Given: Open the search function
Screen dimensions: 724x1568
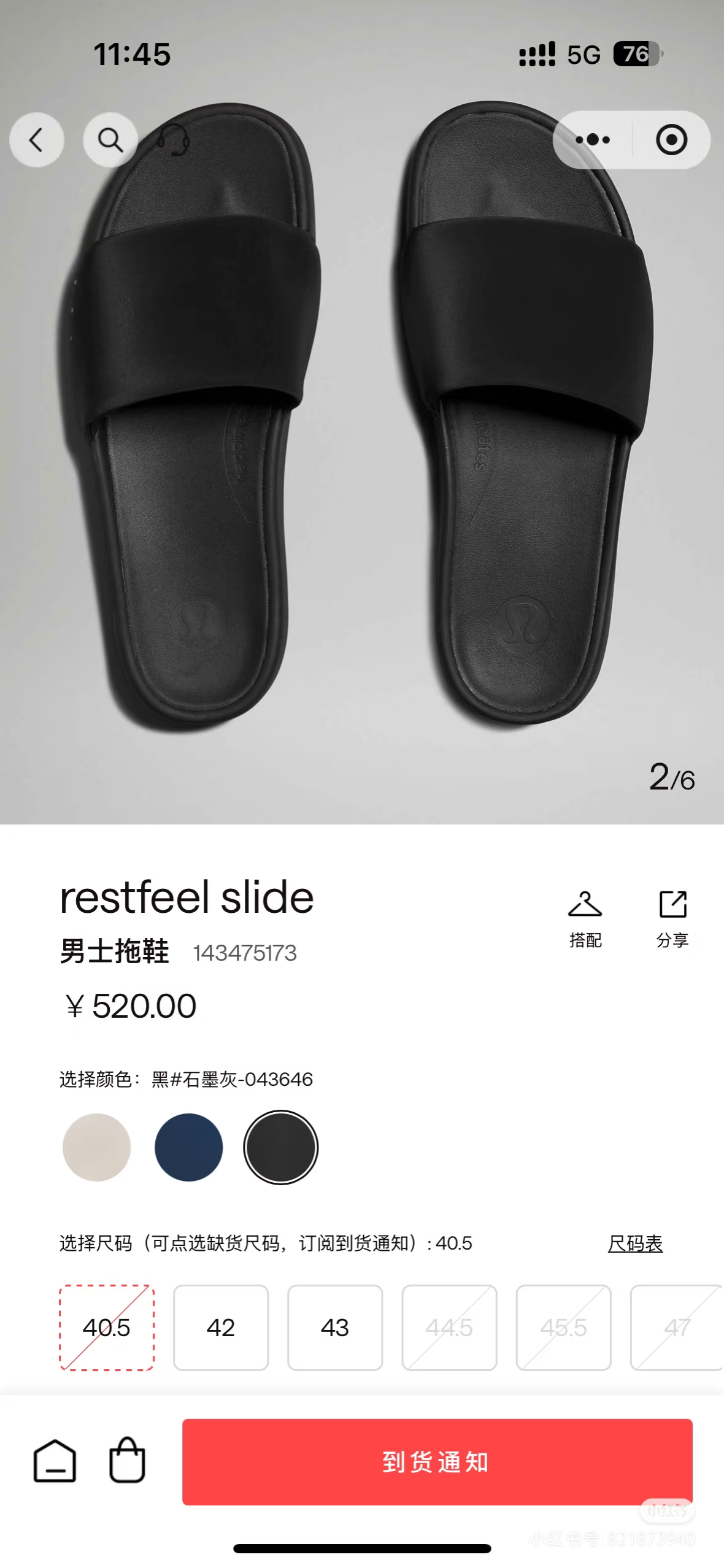Looking at the screenshot, I should 110,140.
